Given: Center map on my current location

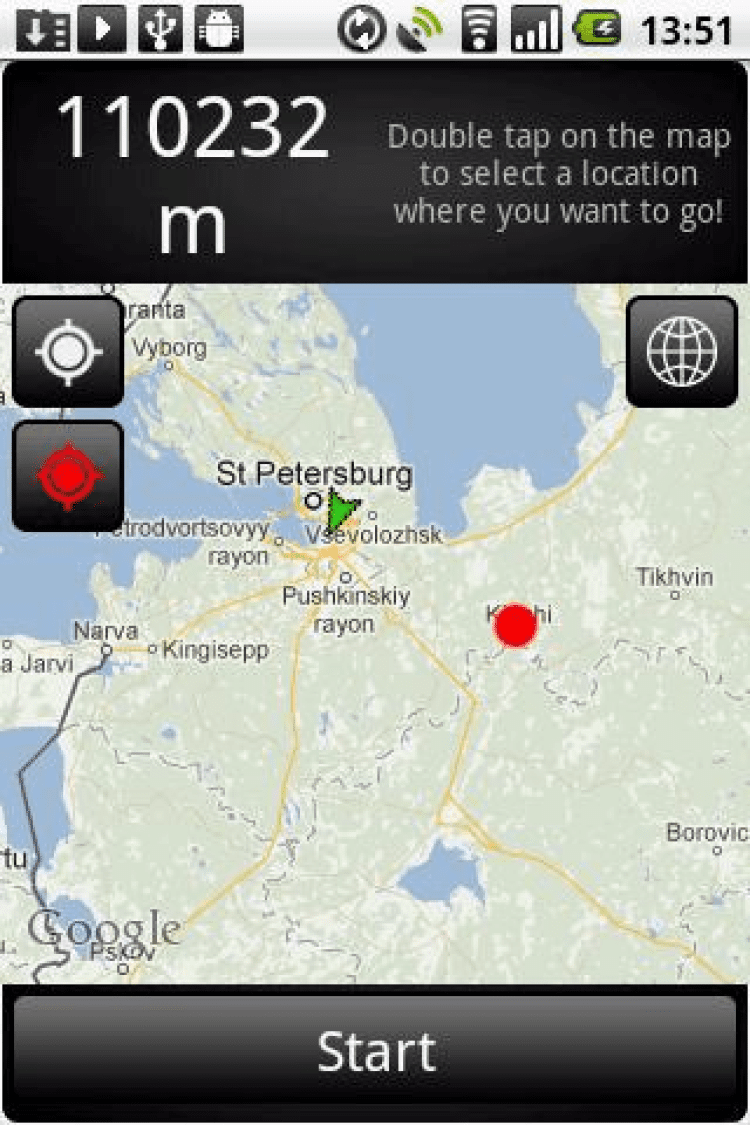Looking at the screenshot, I should [x=68, y=351].
